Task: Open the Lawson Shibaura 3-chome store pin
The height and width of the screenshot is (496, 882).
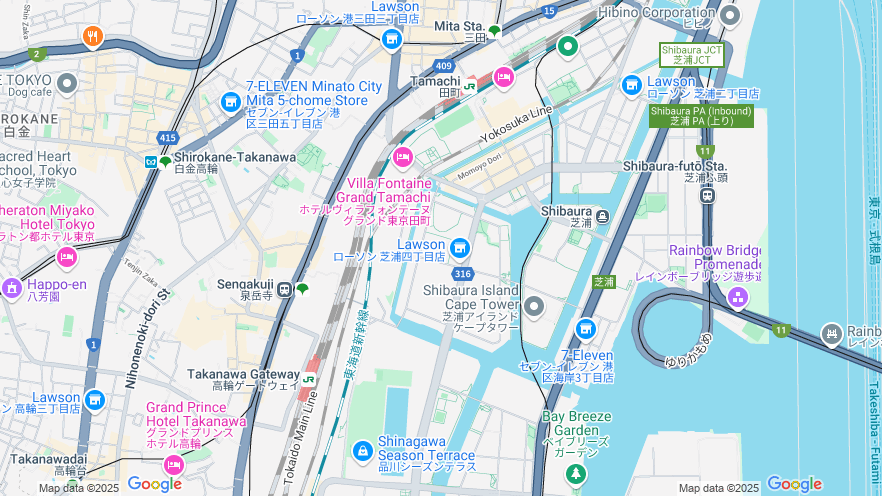Action: 631,85
